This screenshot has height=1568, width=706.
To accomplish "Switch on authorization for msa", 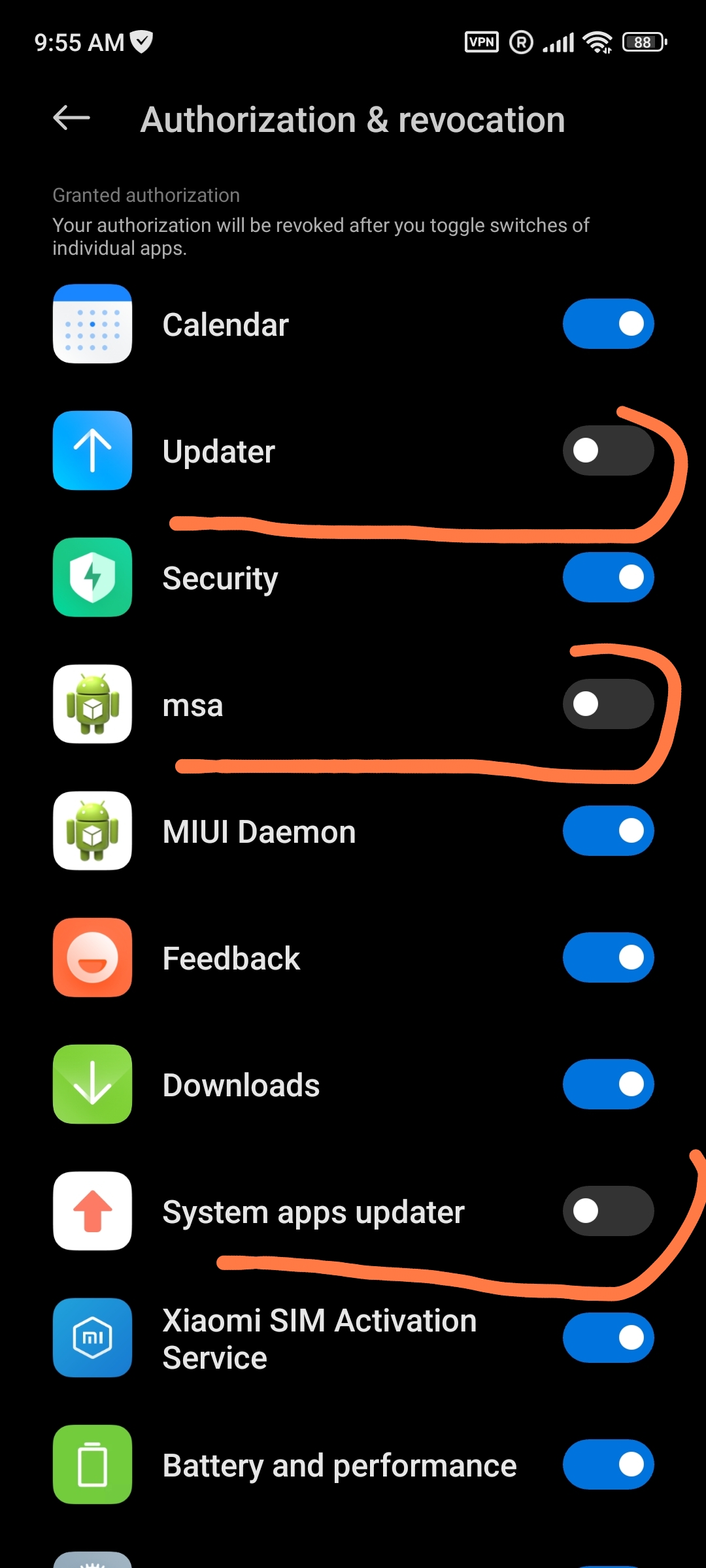I will tap(609, 704).
